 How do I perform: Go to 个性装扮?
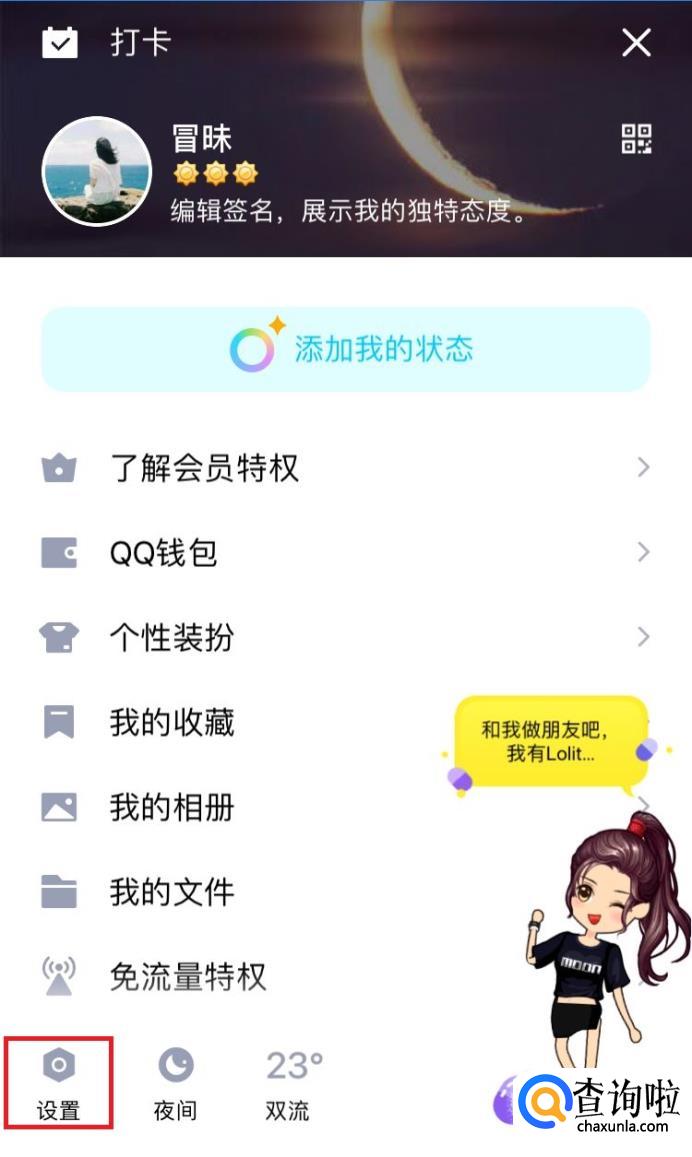(x=171, y=637)
